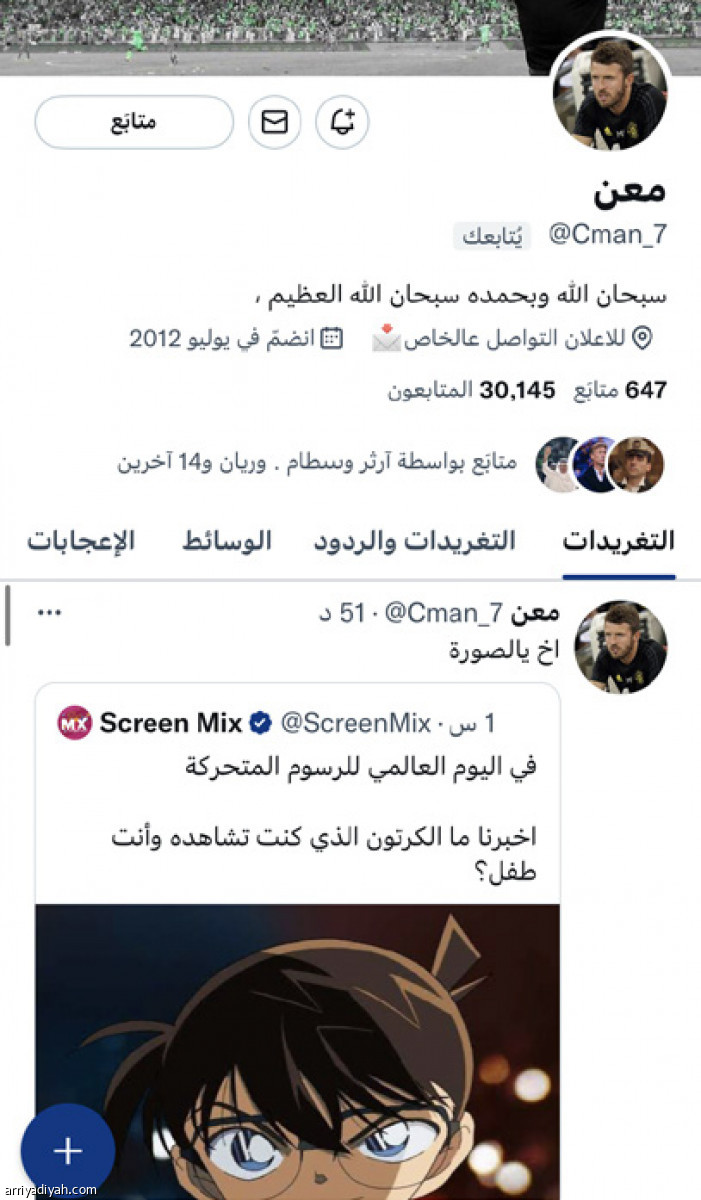
Task: Send a direct message via envelope icon
Action: (x=274, y=123)
